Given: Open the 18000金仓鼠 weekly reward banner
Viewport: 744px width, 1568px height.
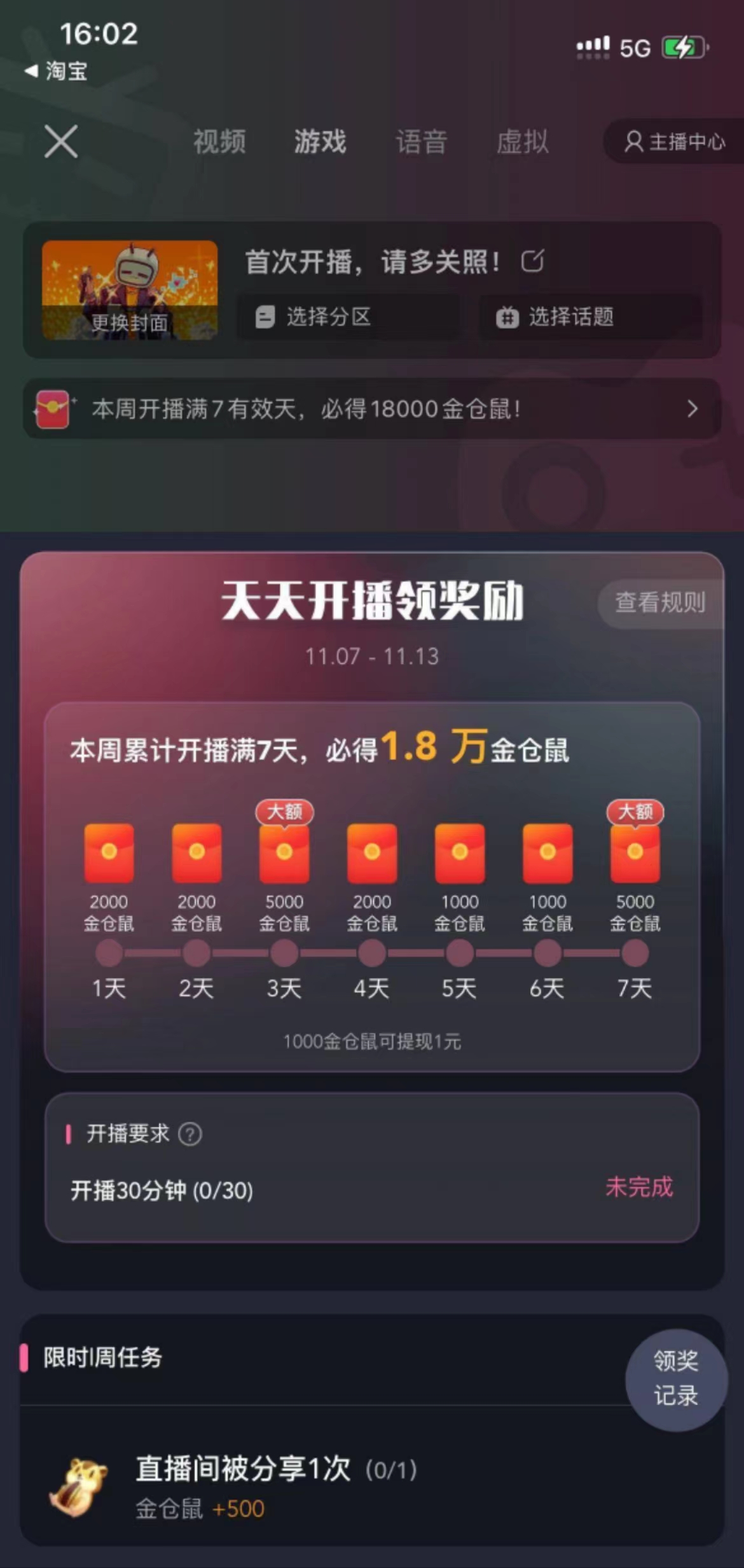Looking at the screenshot, I should click(x=372, y=409).
